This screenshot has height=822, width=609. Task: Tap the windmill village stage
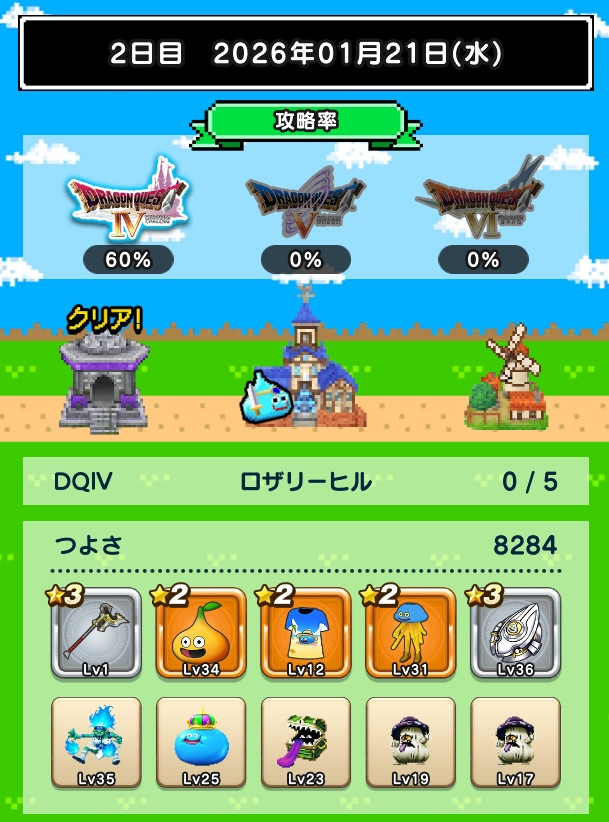click(510, 378)
